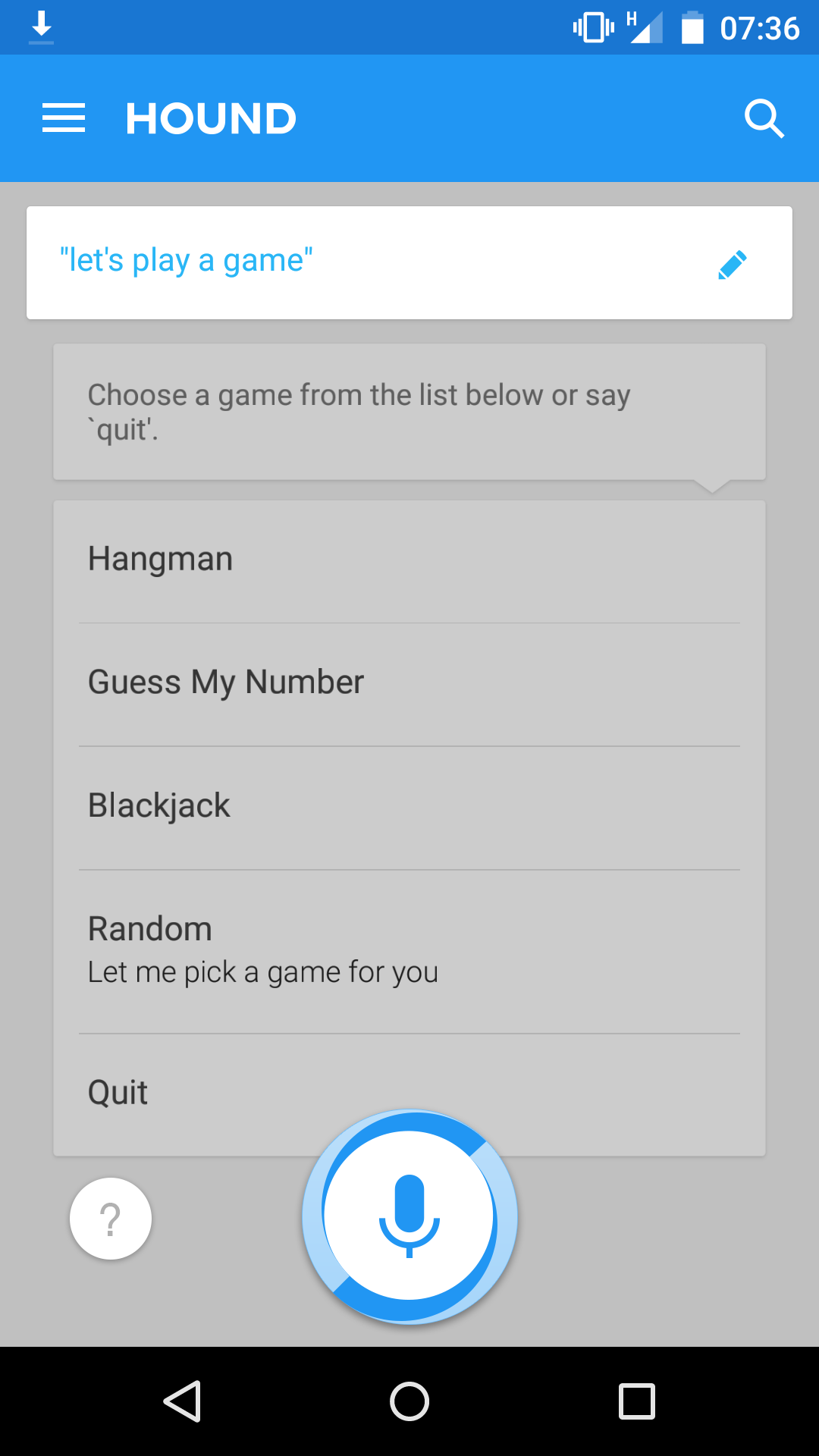Screen dimensions: 819x1456
Task: Tap the microphone to speak
Action: pos(409,1216)
